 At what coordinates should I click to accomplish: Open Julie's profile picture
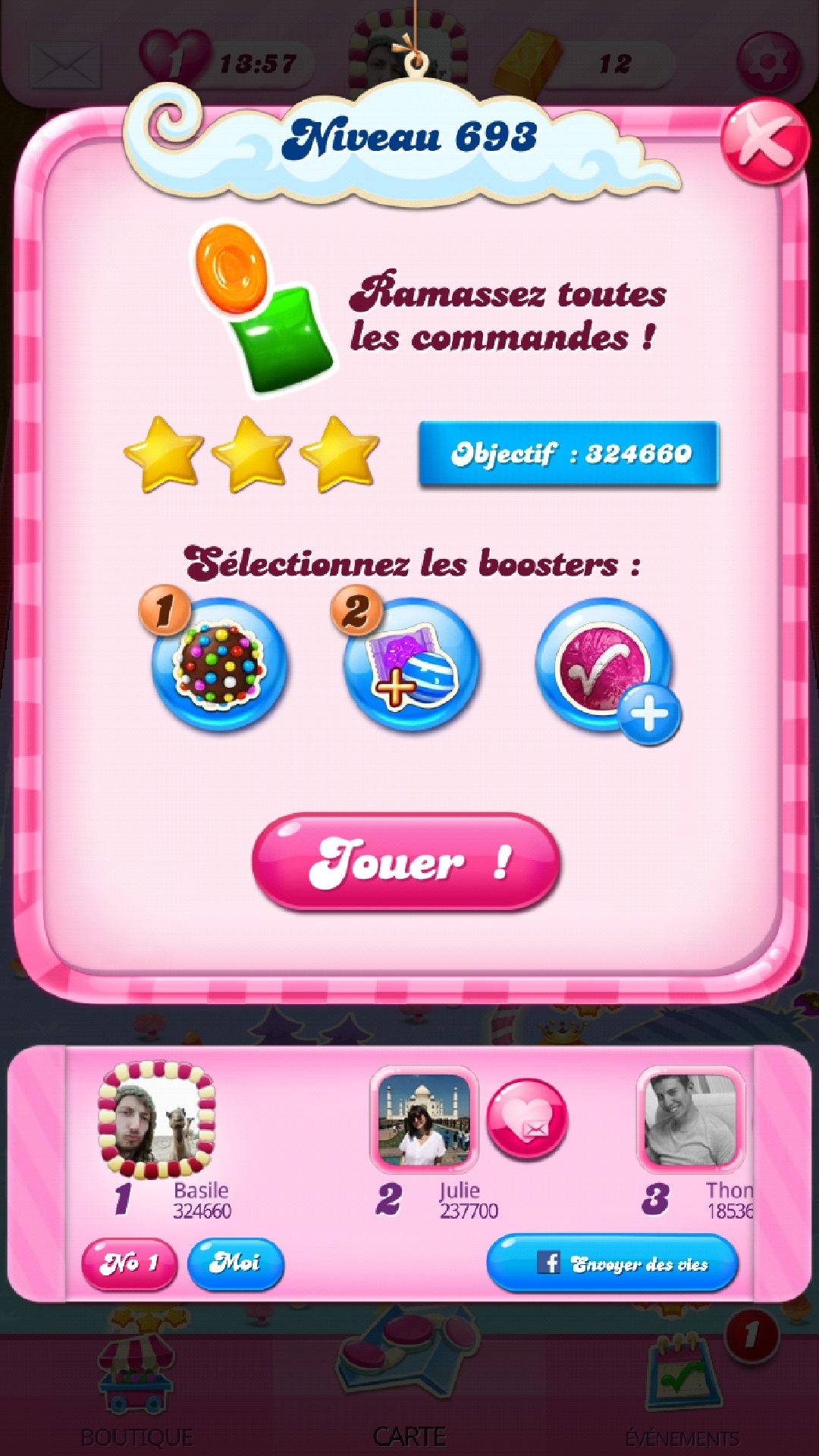(x=423, y=1120)
